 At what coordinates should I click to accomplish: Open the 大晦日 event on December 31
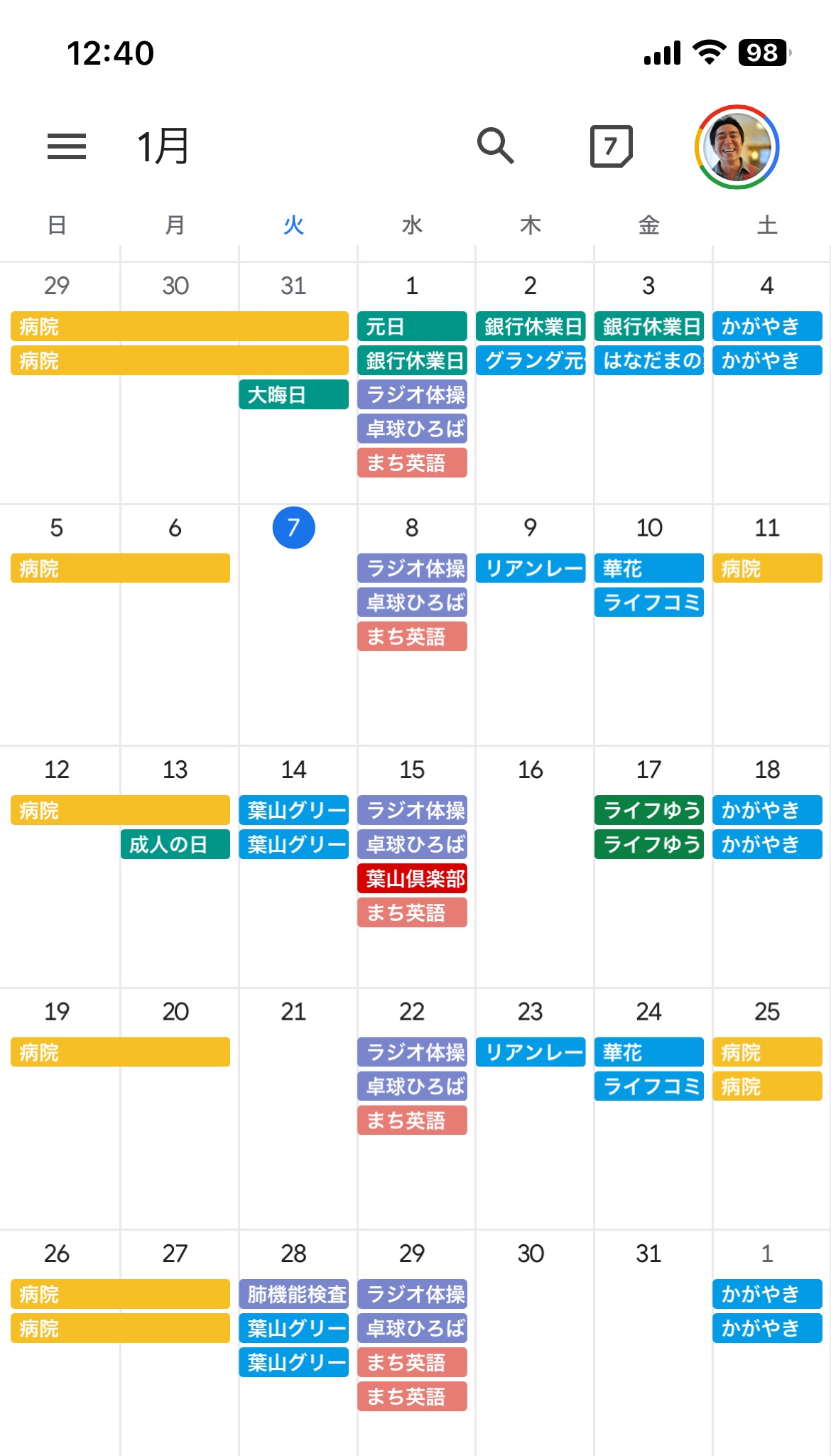coord(293,395)
